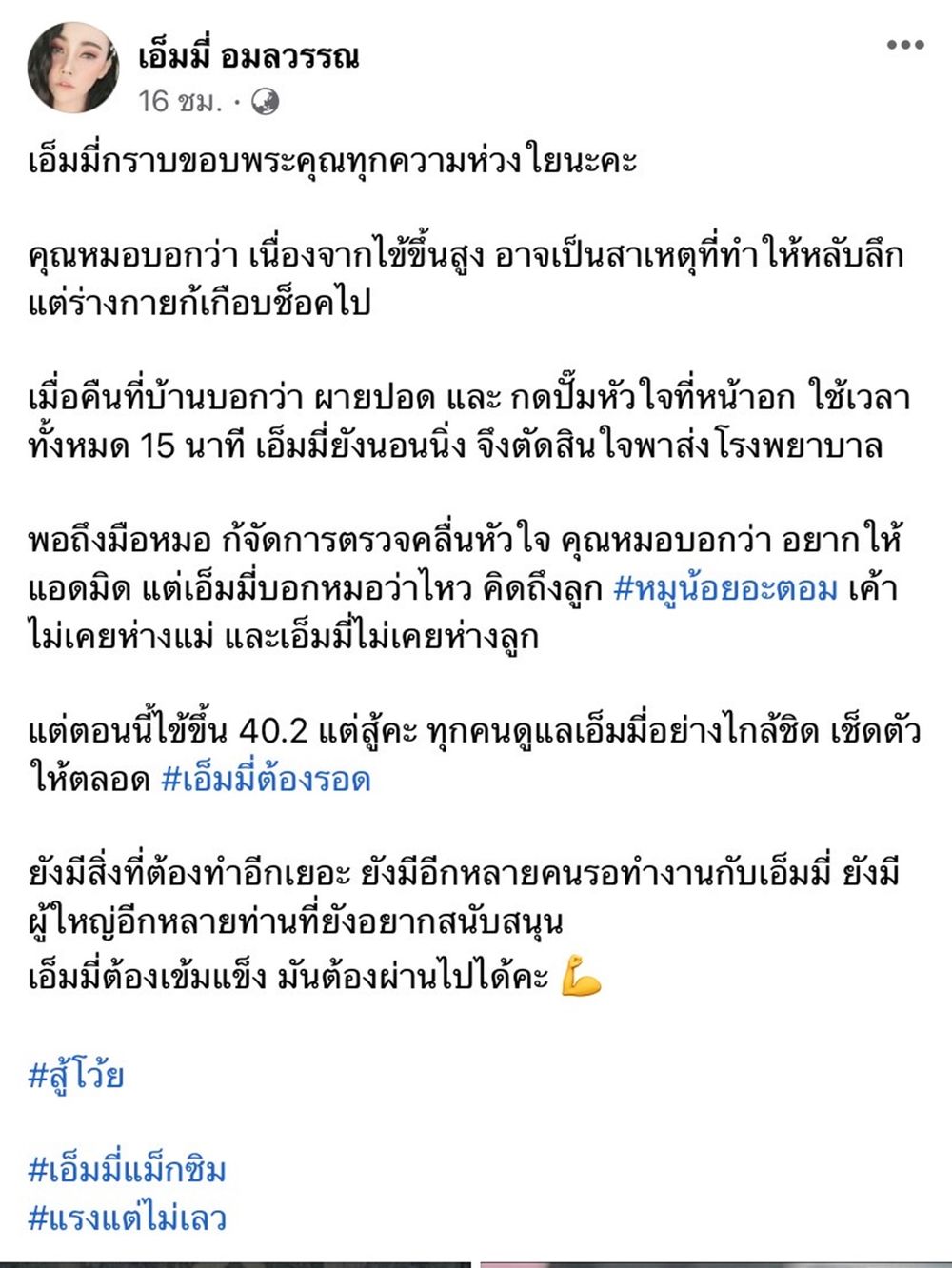Open the post's three-dot overflow menu

click(904, 45)
